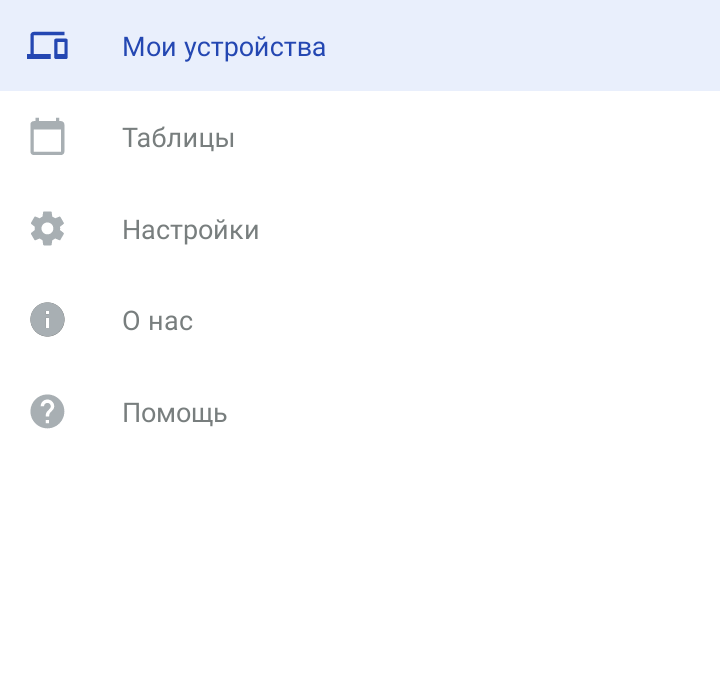This screenshot has width=720, height=690.
Task: Go to Таблицы section
Action: click(360, 137)
